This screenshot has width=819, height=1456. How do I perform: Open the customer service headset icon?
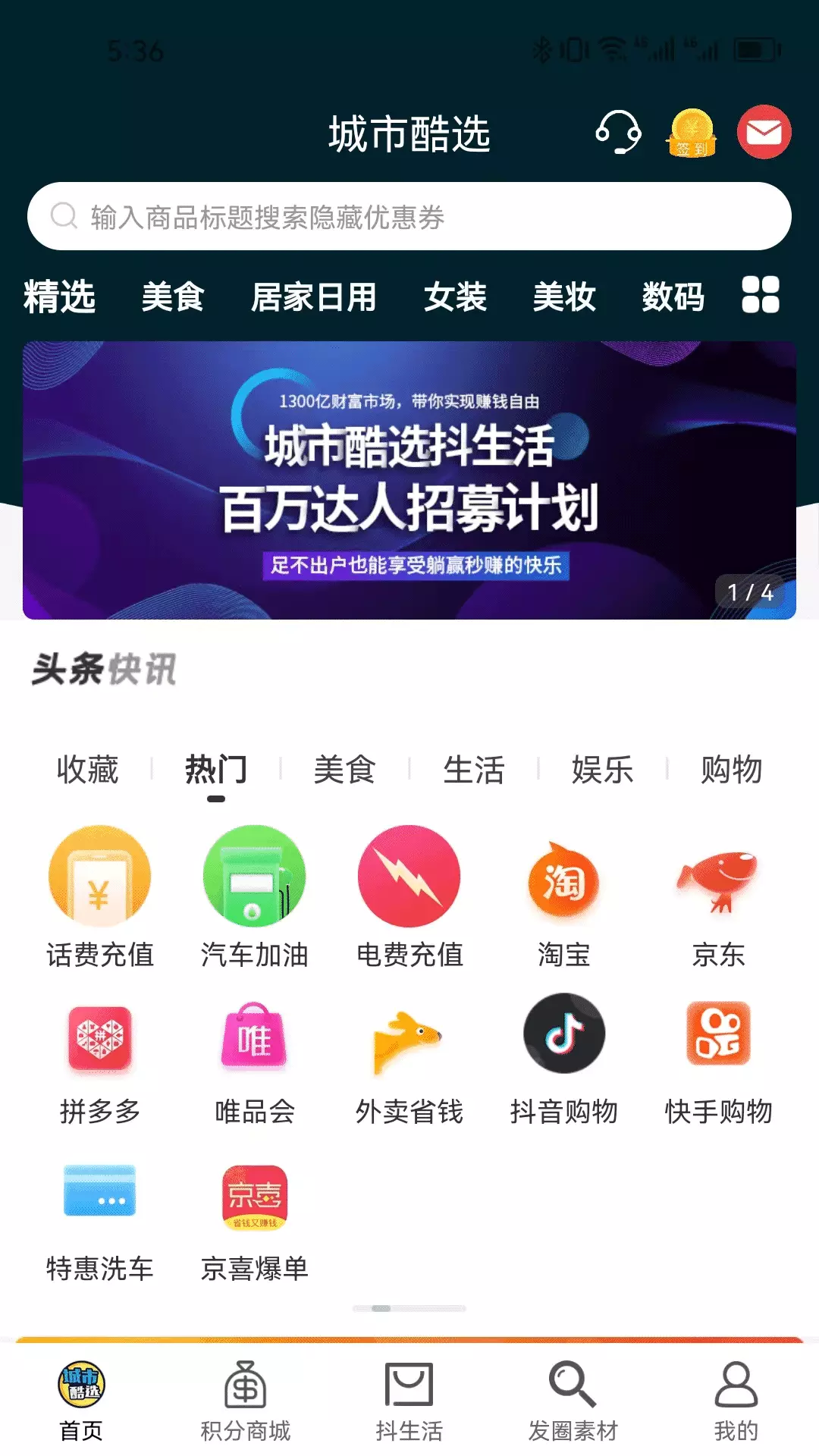tap(618, 133)
